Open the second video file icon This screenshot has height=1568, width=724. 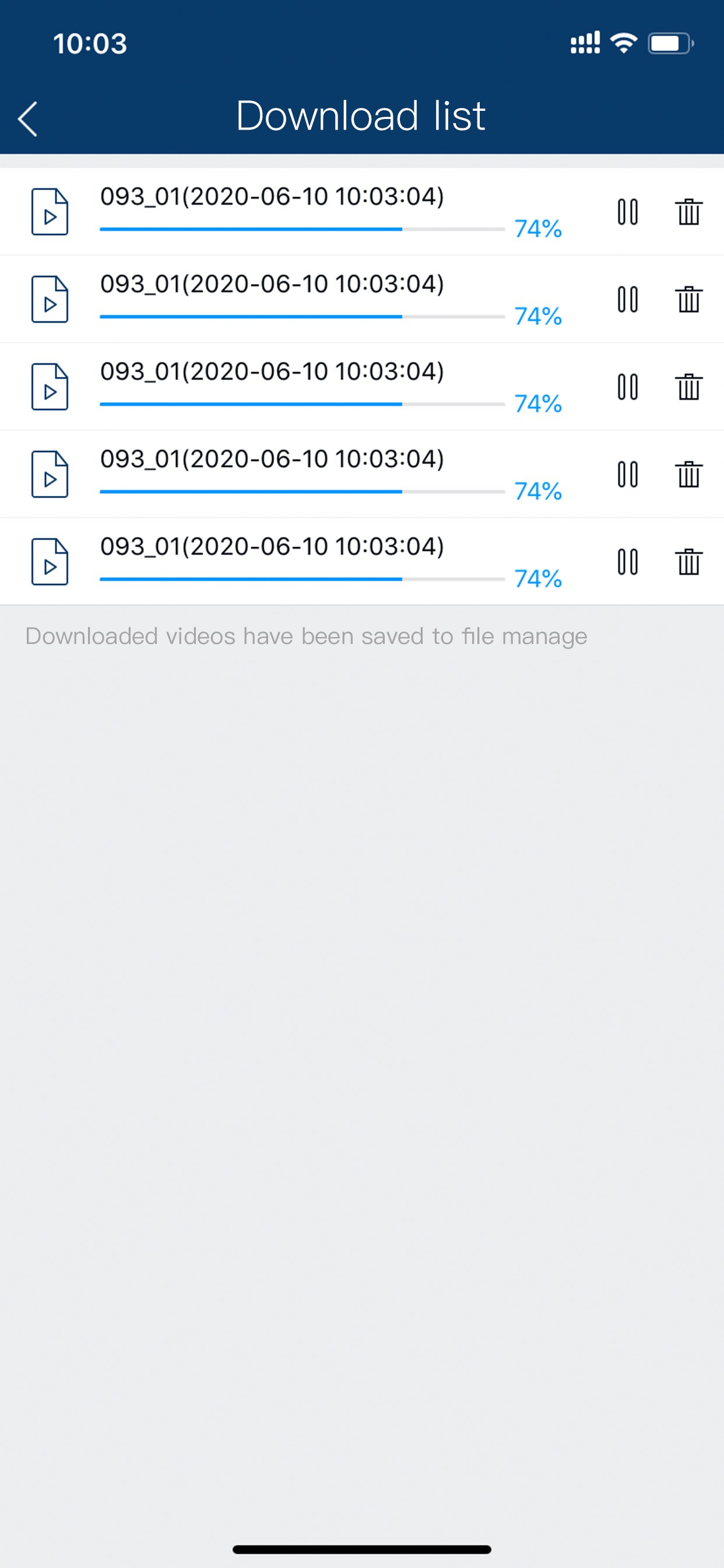pos(50,299)
